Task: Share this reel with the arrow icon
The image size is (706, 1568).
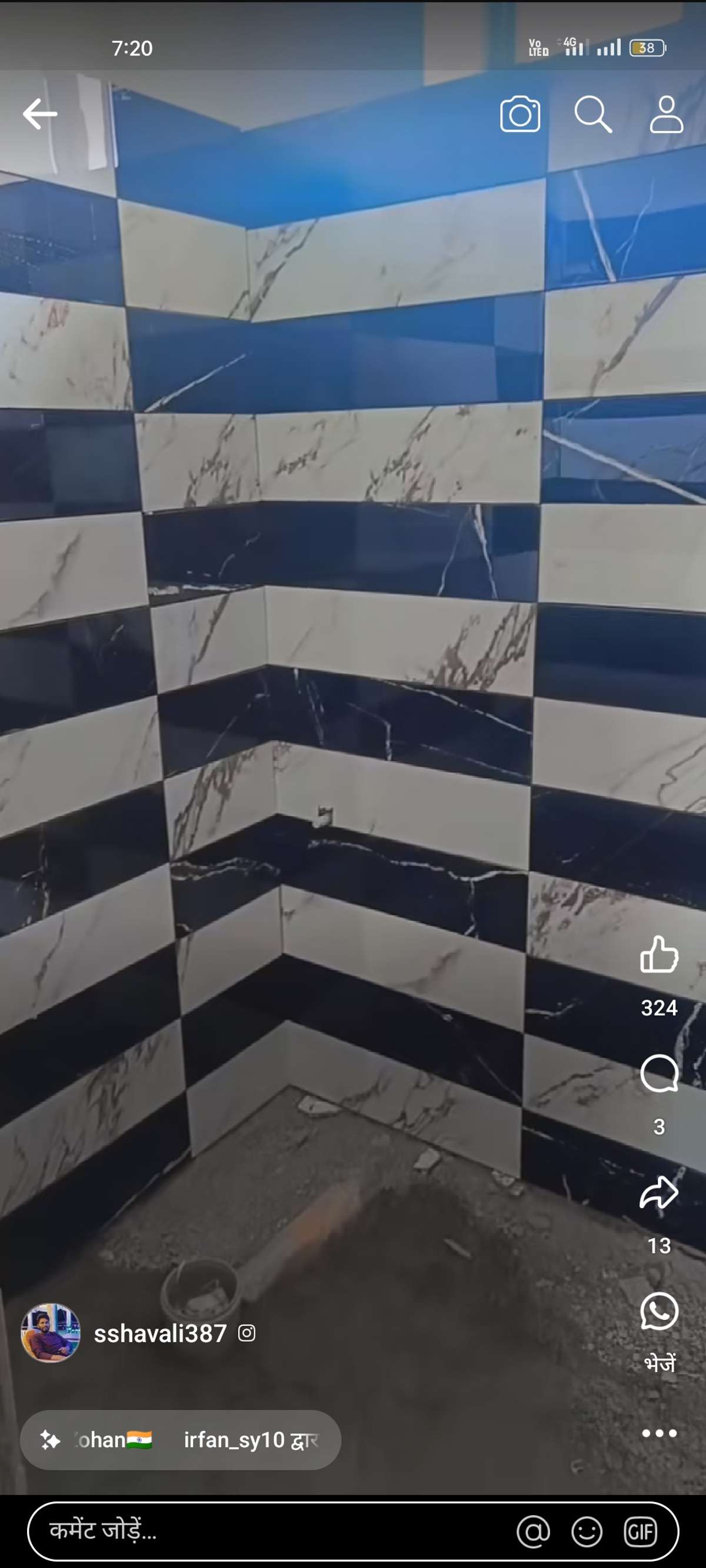Action: click(659, 1192)
